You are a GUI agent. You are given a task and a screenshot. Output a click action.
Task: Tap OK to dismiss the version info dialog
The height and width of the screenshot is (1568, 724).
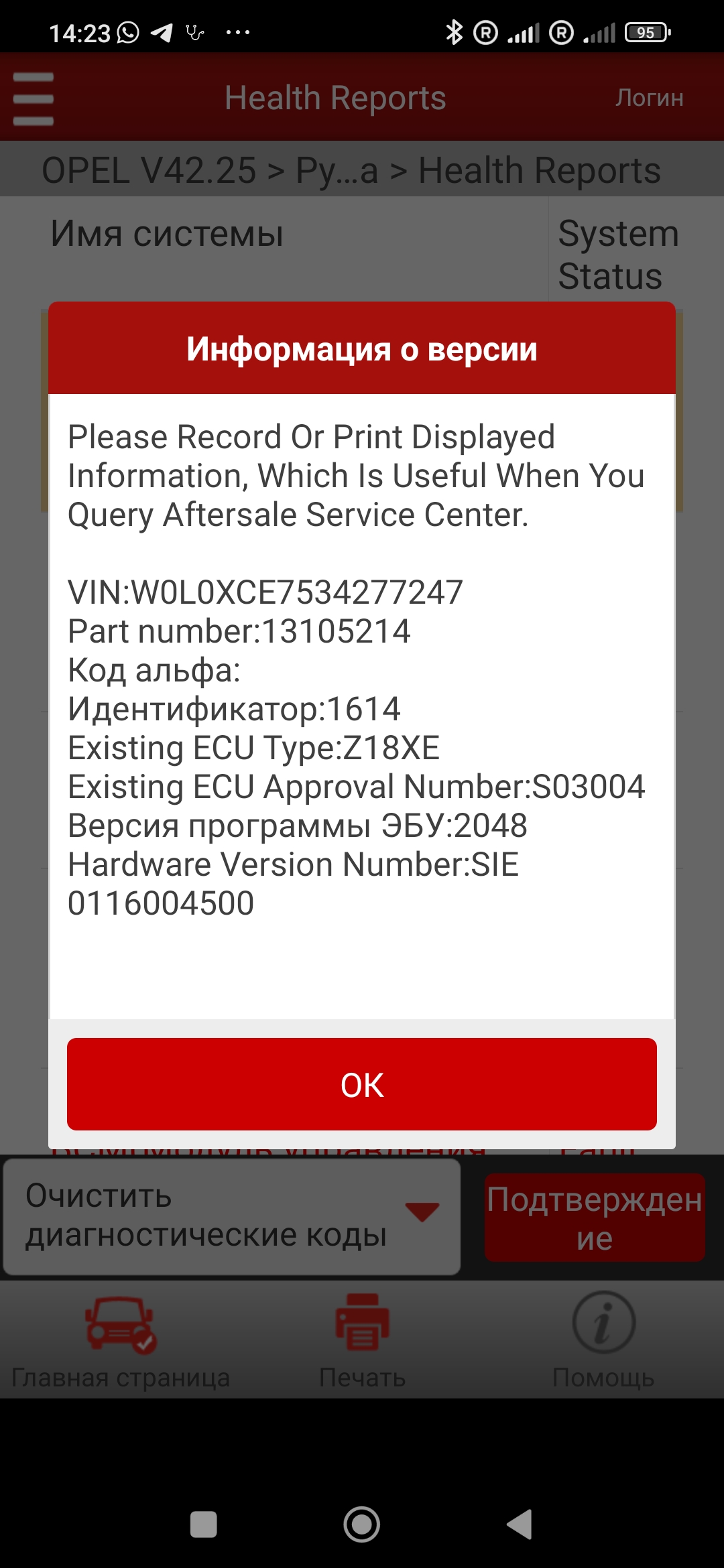362,1084
